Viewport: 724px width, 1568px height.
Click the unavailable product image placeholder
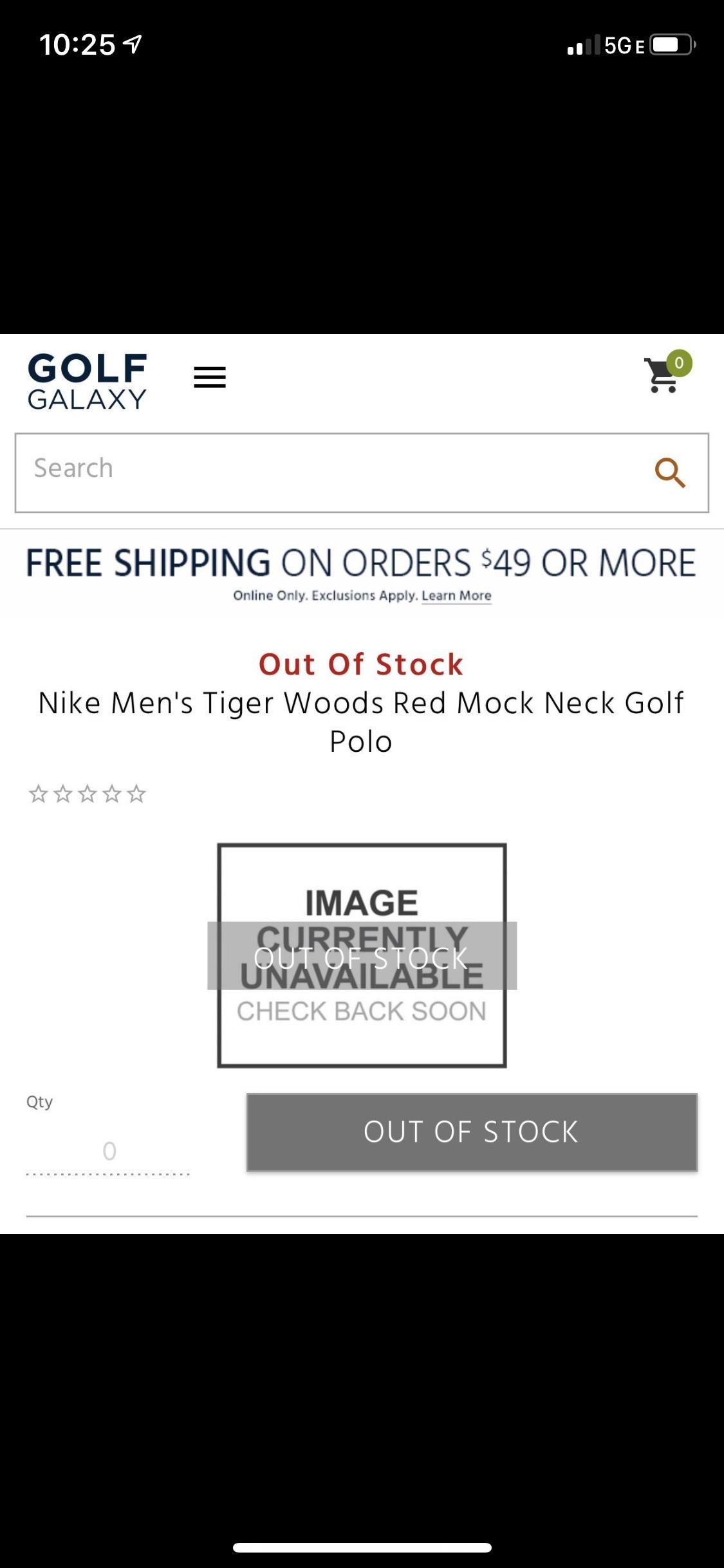[362, 956]
